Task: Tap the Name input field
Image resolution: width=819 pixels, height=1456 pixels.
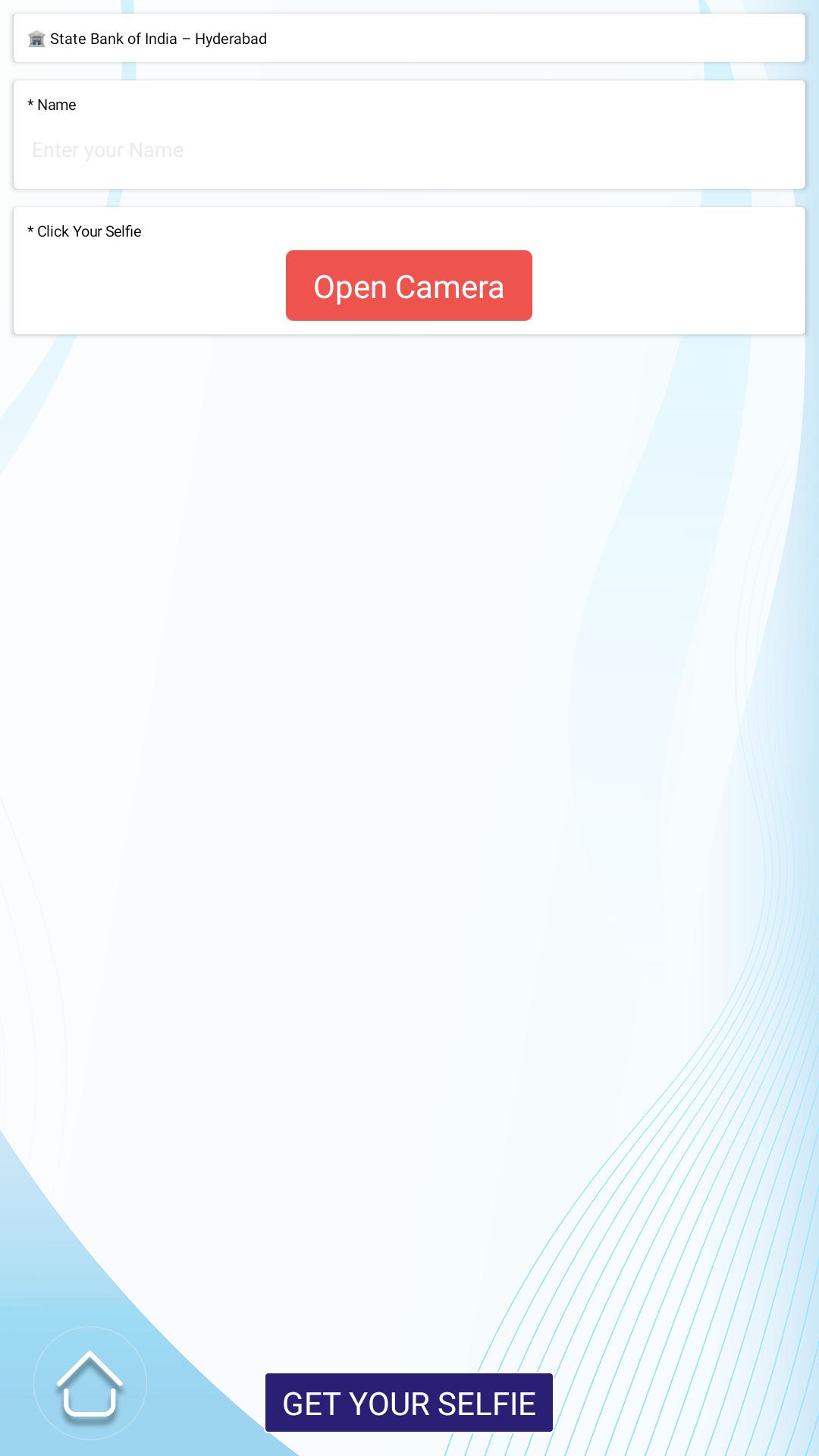Action: click(x=409, y=150)
